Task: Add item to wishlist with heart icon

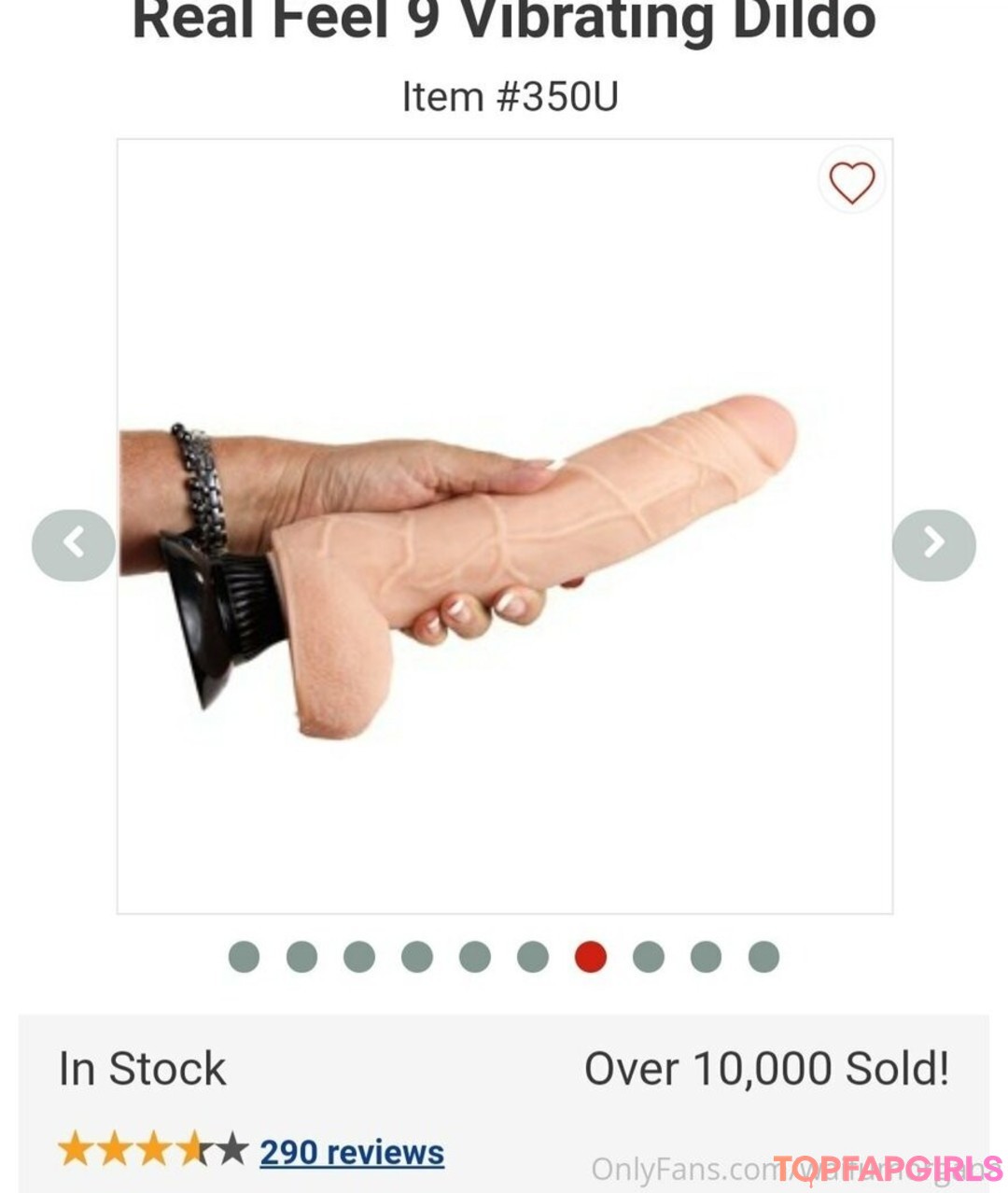Action: click(x=851, y=181)
